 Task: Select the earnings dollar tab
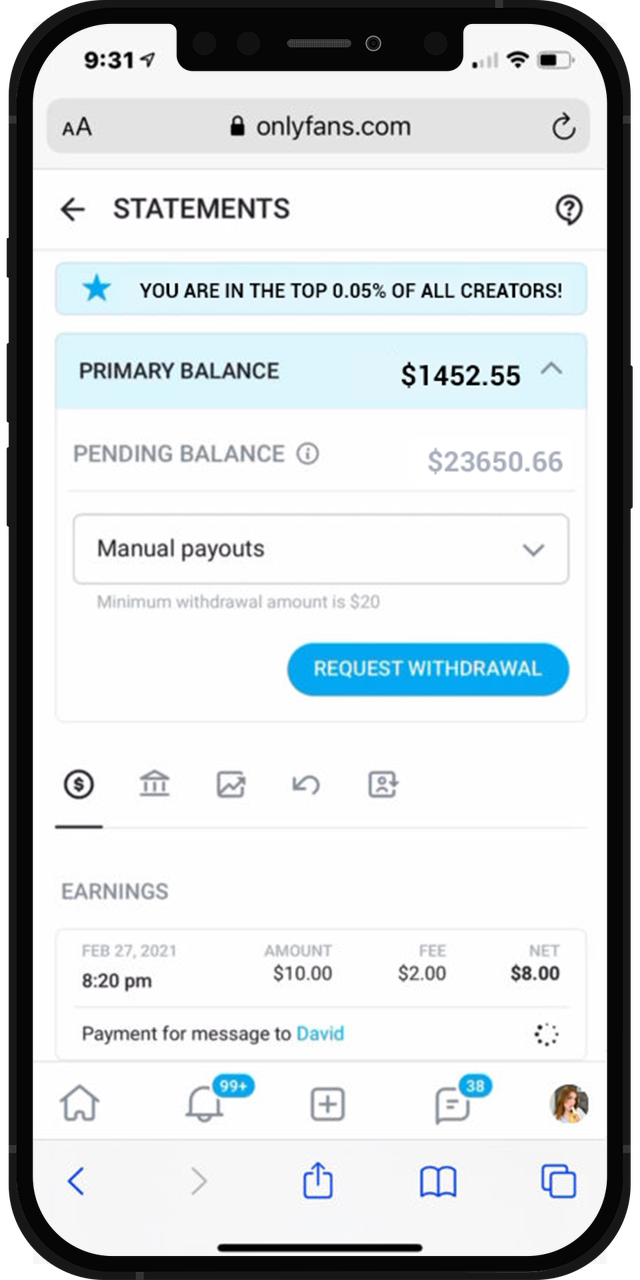[79, 785]
